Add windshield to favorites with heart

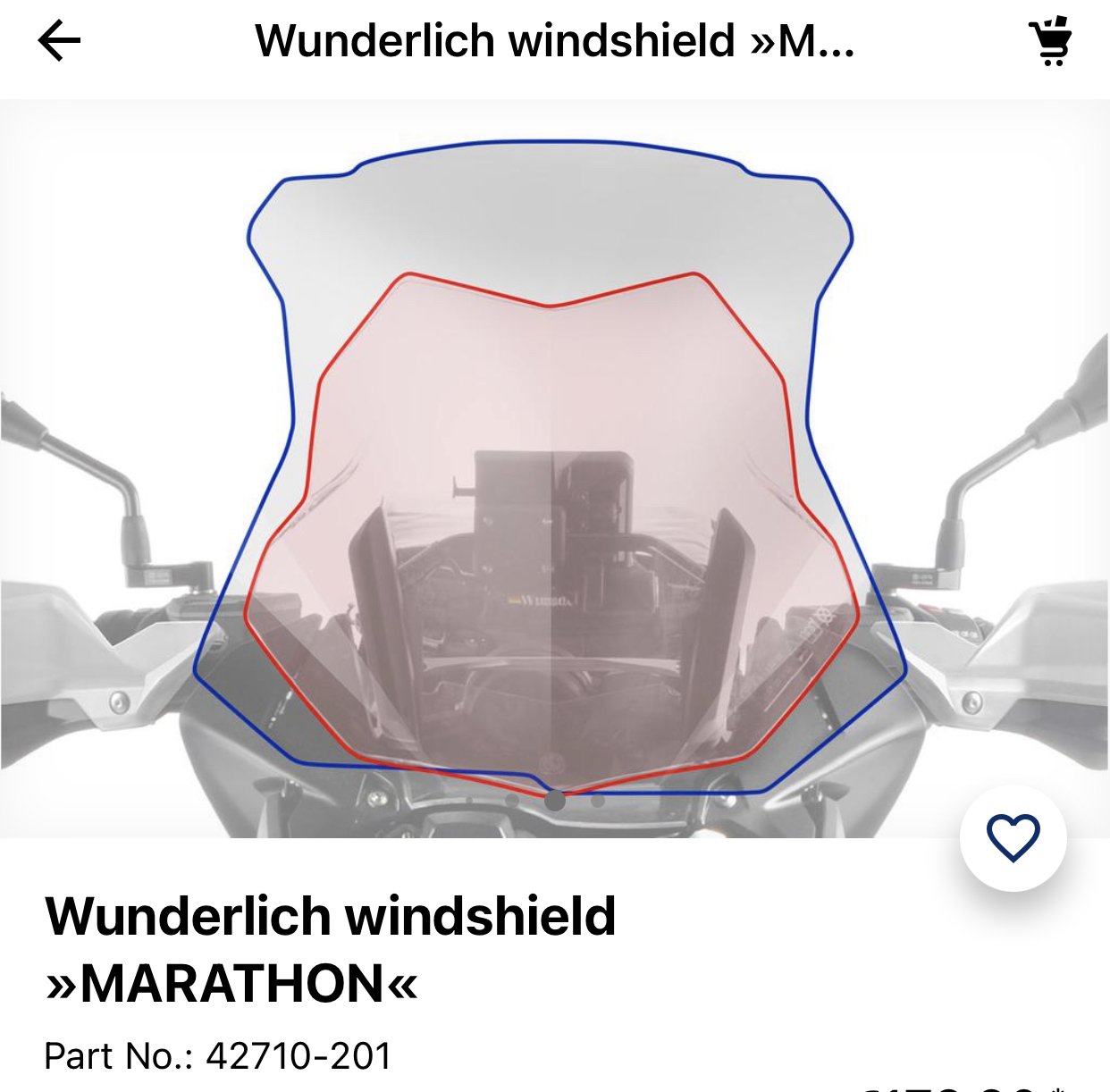click(x=1013, y=837)
